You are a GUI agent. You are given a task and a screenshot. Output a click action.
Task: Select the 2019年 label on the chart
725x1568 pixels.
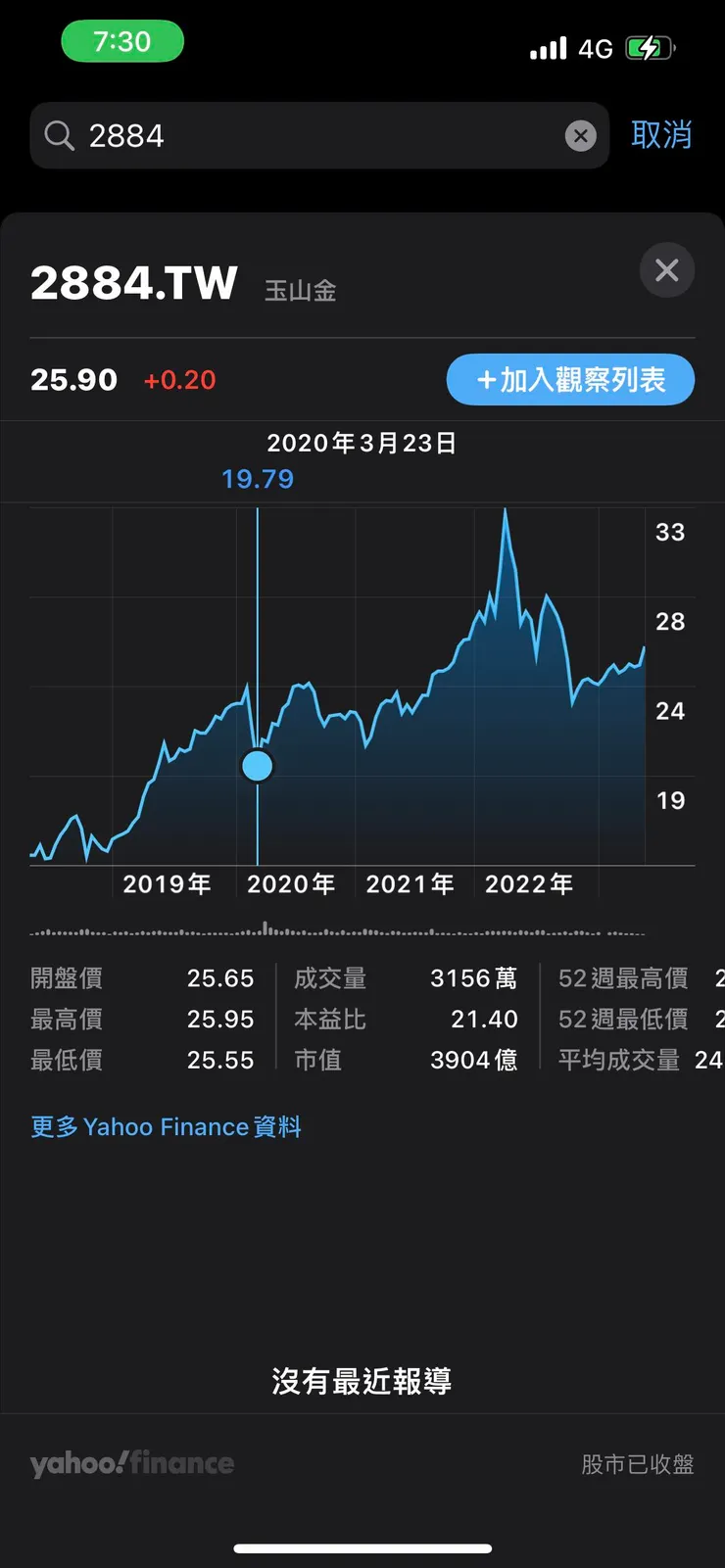(x=166, y=883)
